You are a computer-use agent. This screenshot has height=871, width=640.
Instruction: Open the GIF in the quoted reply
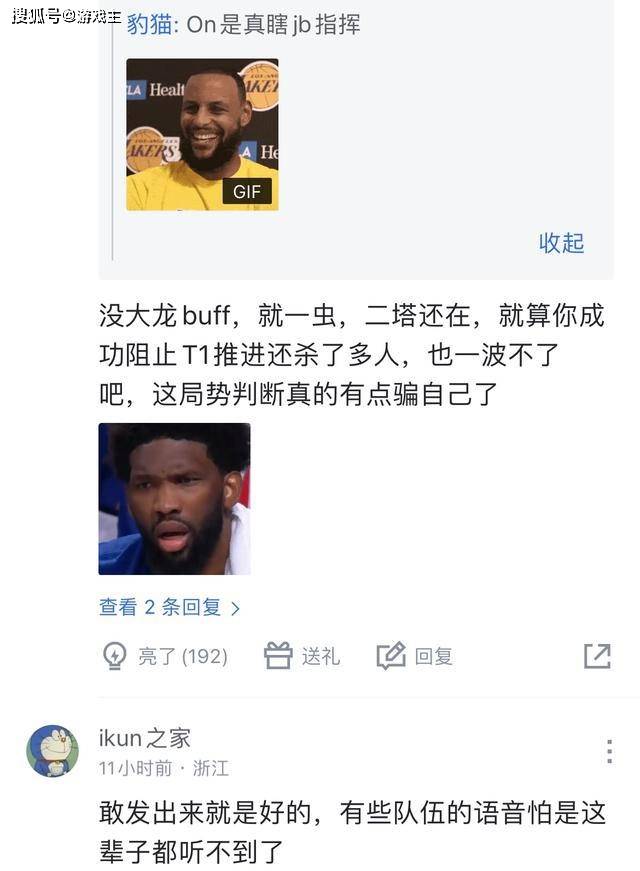202,134
